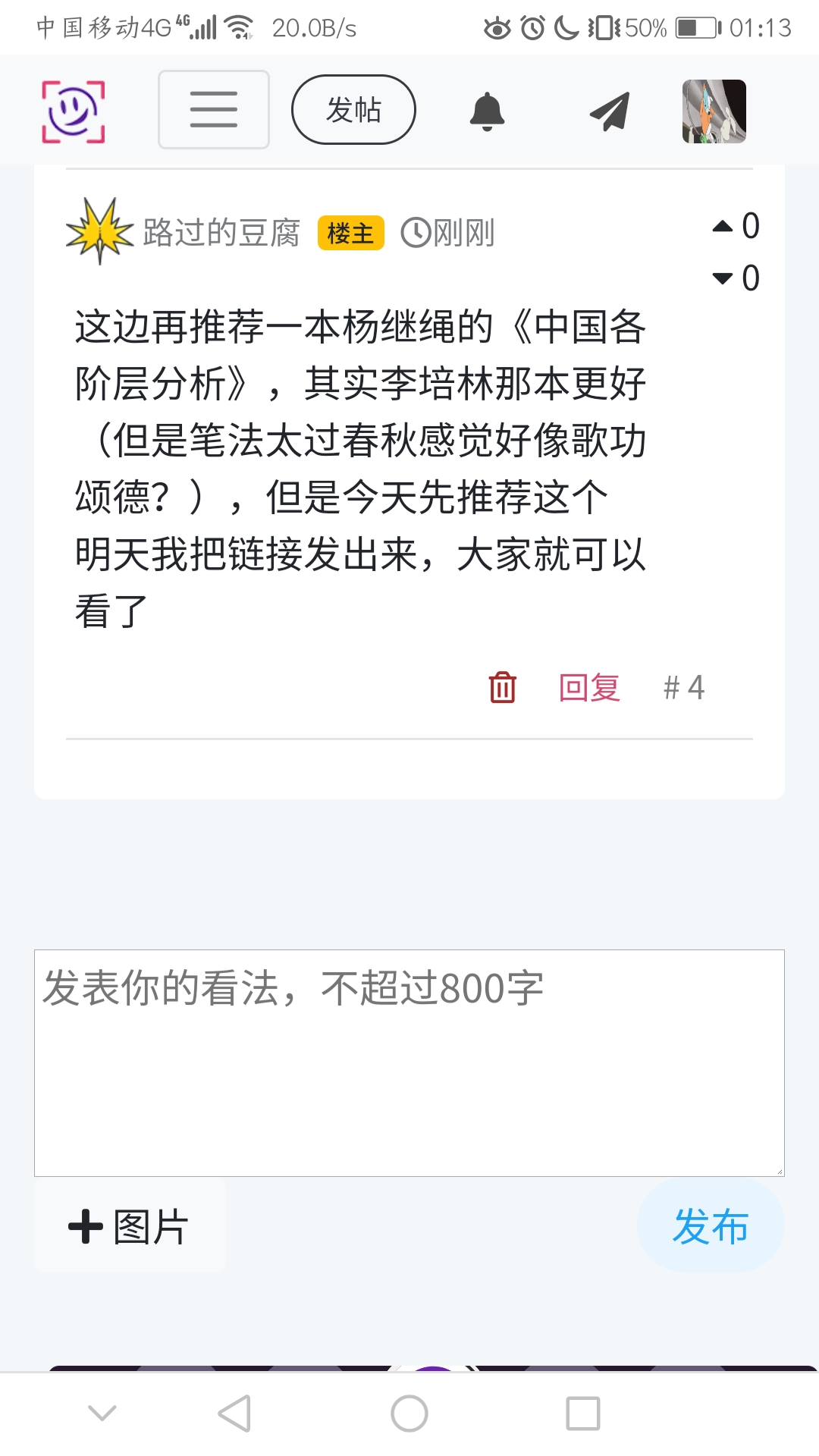Return to the phone's home screen
This screenshot has height=1456, width=819.
(409, 1414)
